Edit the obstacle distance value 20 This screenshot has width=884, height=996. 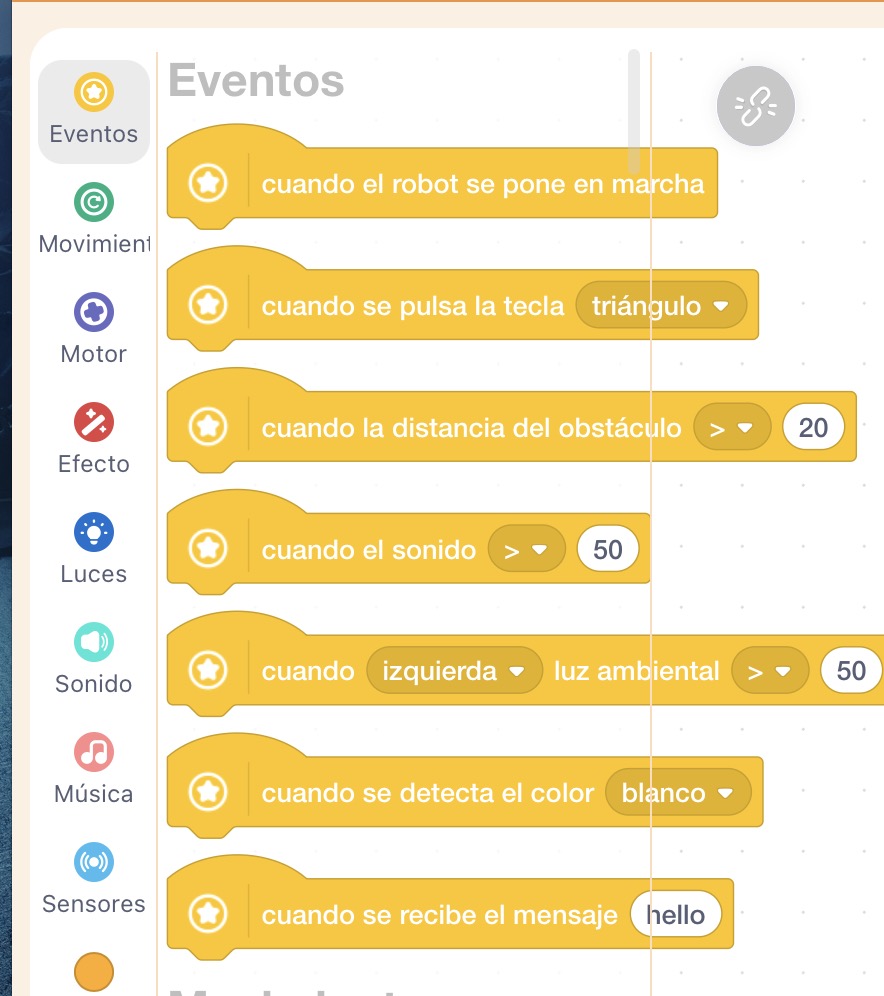(813, 428)
